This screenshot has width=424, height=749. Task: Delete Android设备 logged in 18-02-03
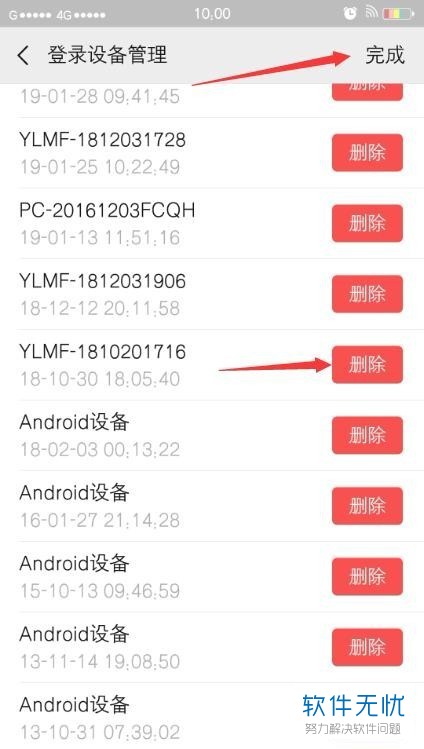[367, 435]
